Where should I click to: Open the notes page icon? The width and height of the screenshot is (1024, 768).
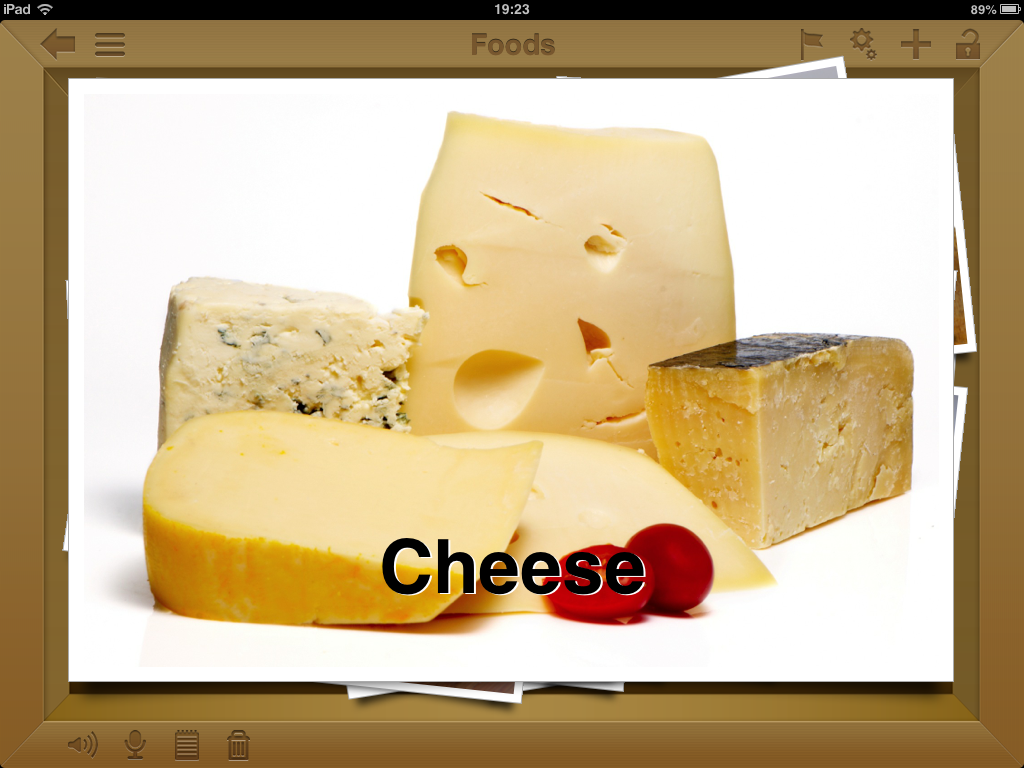187,744
